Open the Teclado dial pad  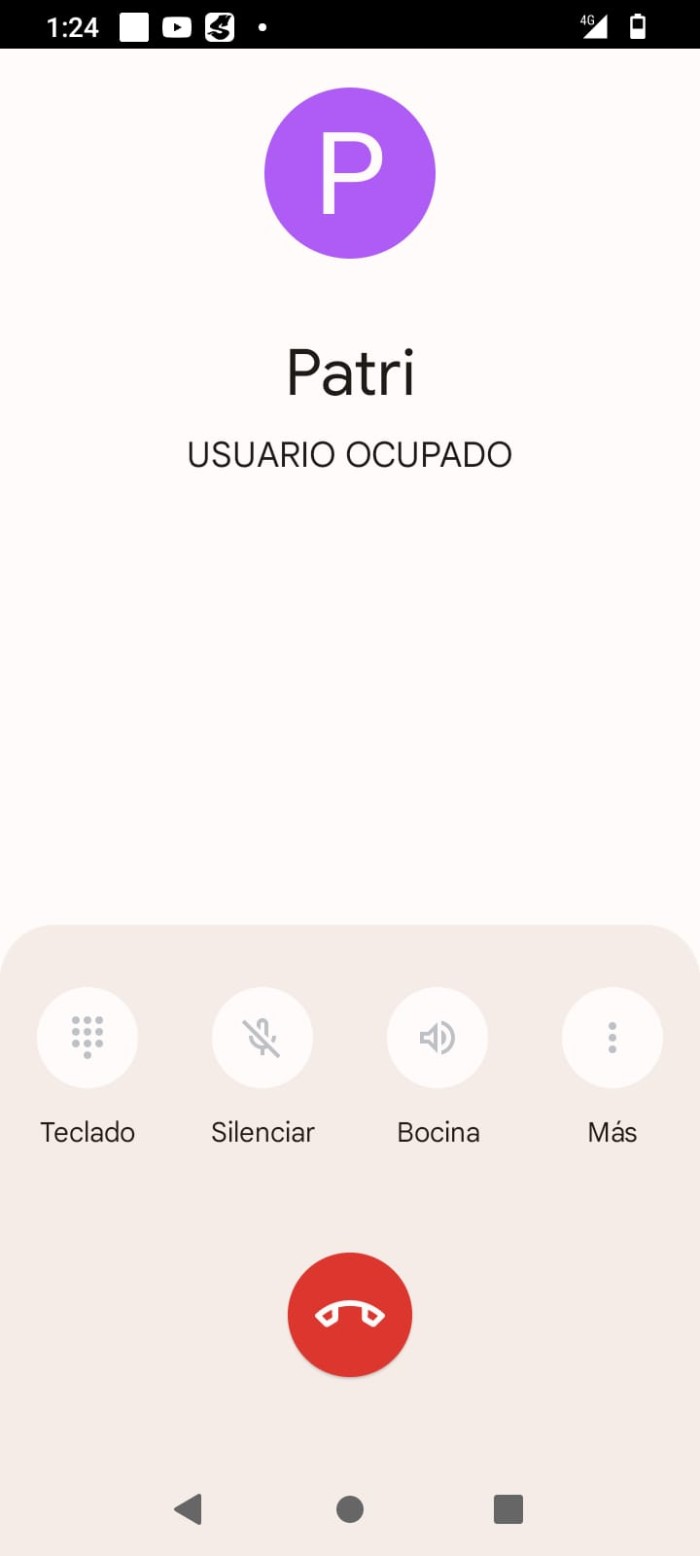(x=87, y=1037)
